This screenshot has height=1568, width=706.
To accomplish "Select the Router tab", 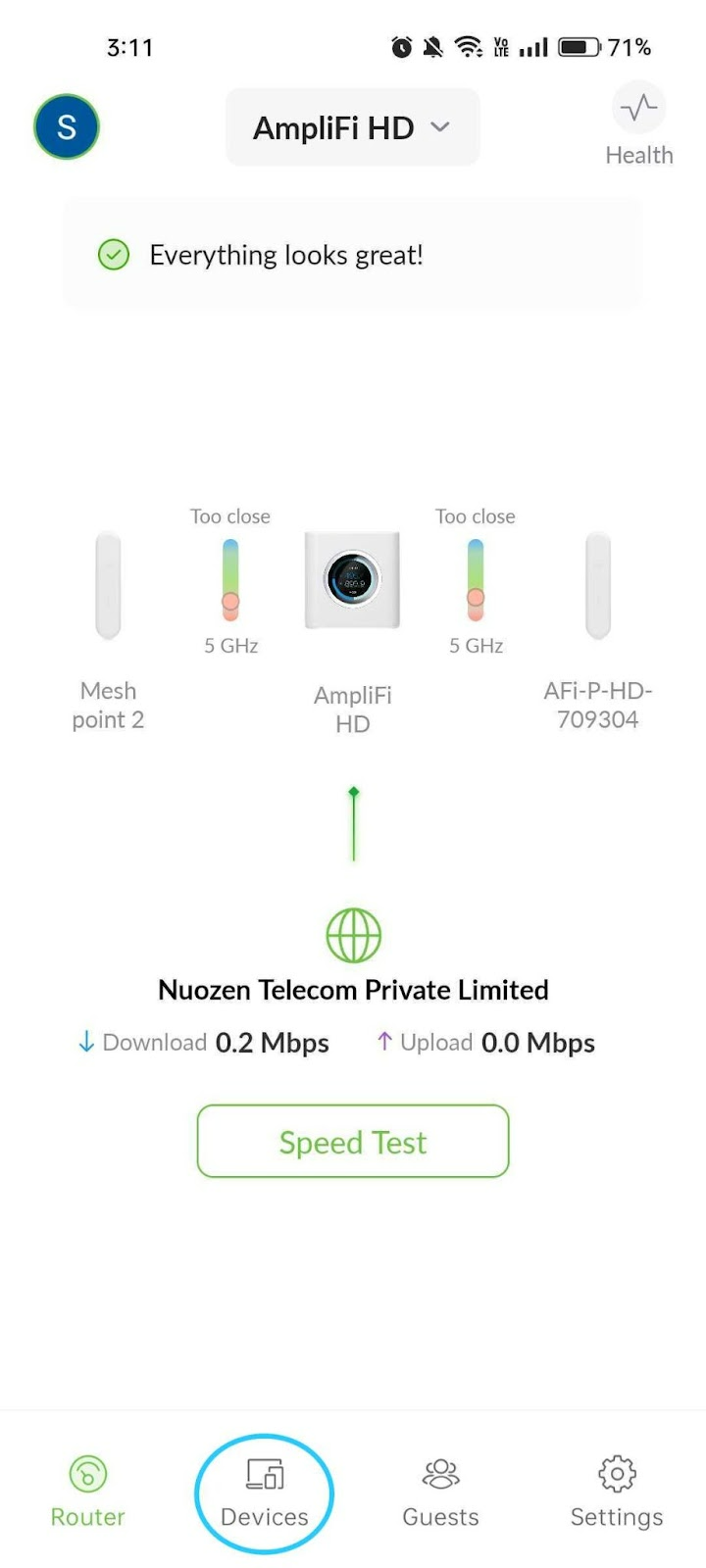I will coord(88,1493).
